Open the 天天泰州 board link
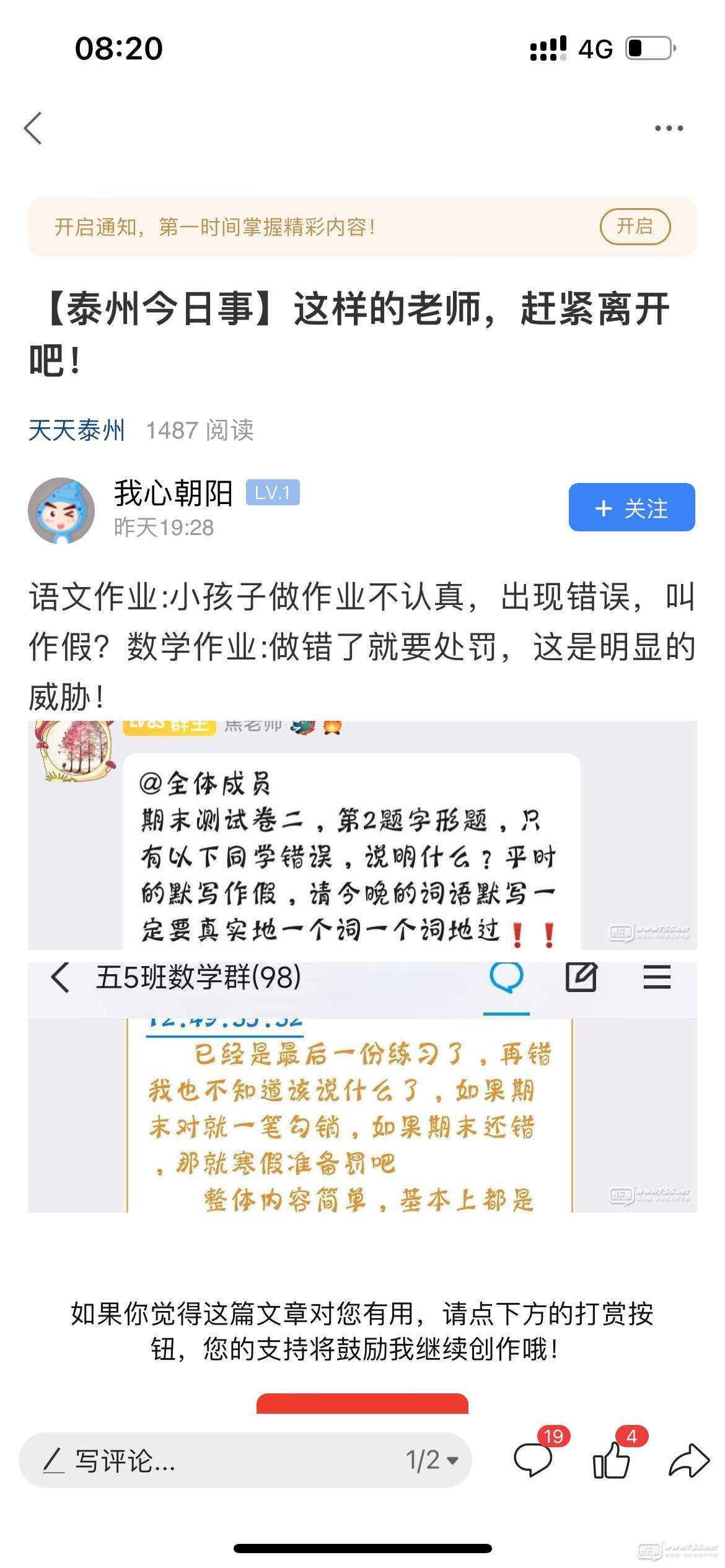The height and width of the screenshot is (1568, 725). tap(77, 430)
